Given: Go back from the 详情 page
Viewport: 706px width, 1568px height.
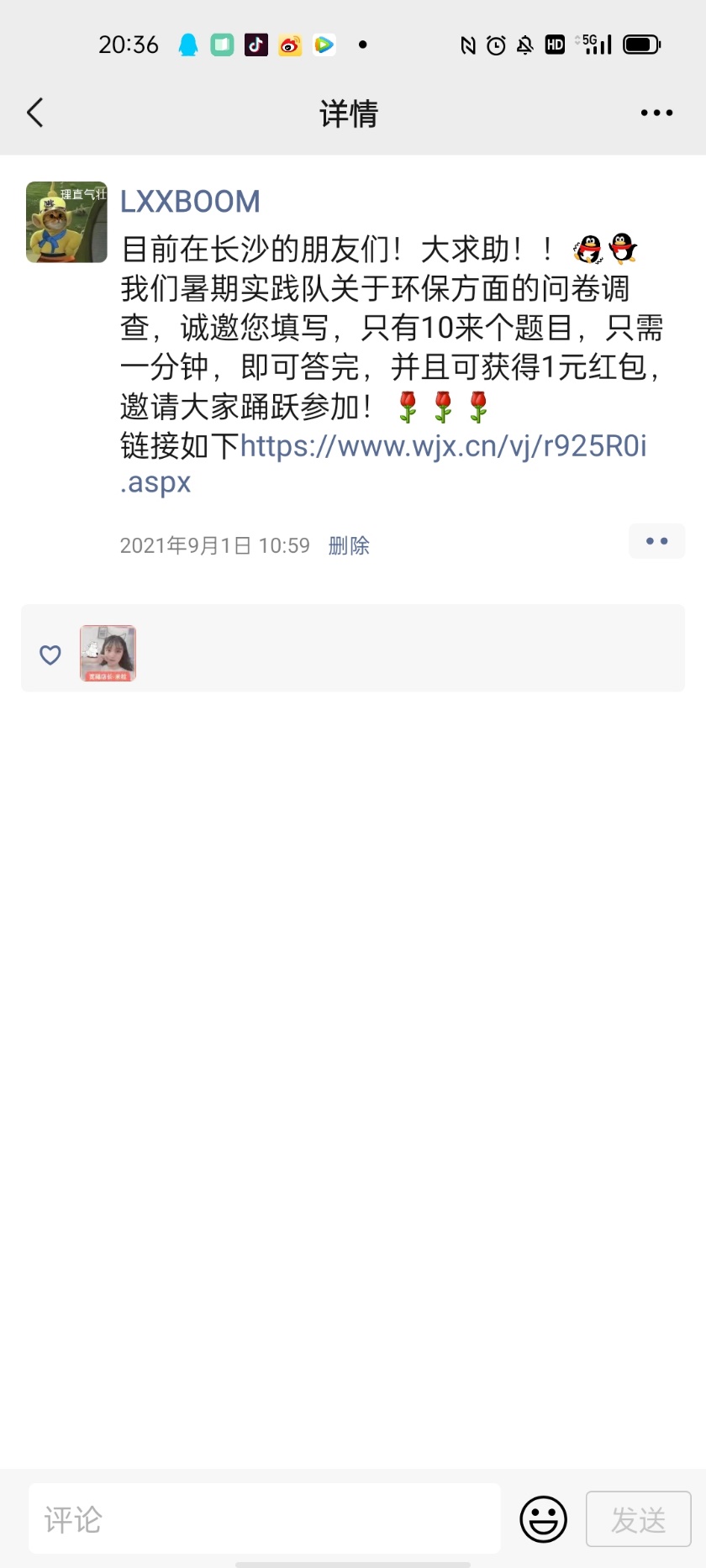Looking at the screenshot, I should pyautogui.click(x=35, y=113).
